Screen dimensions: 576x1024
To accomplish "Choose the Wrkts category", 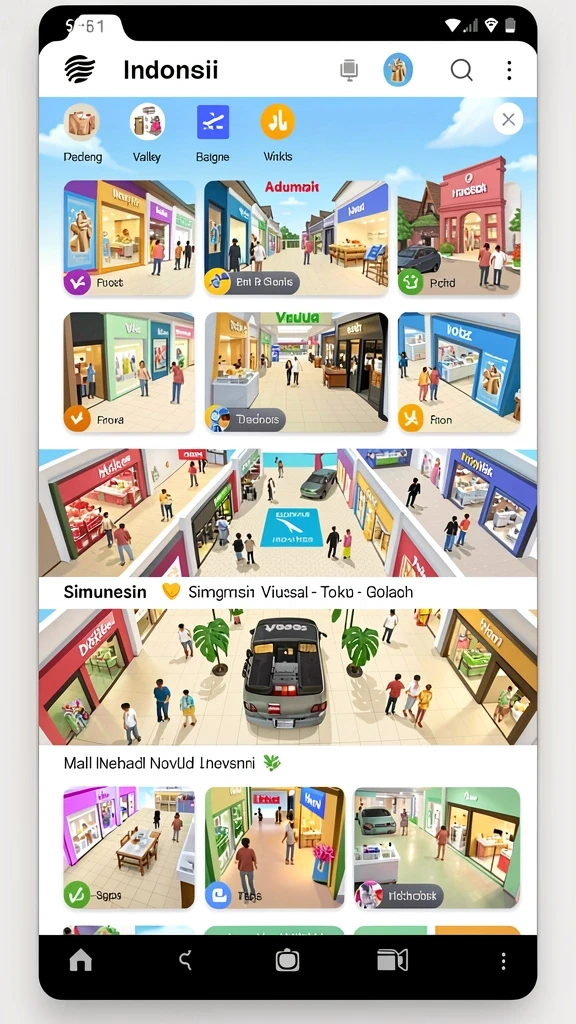I will [278, 134].
